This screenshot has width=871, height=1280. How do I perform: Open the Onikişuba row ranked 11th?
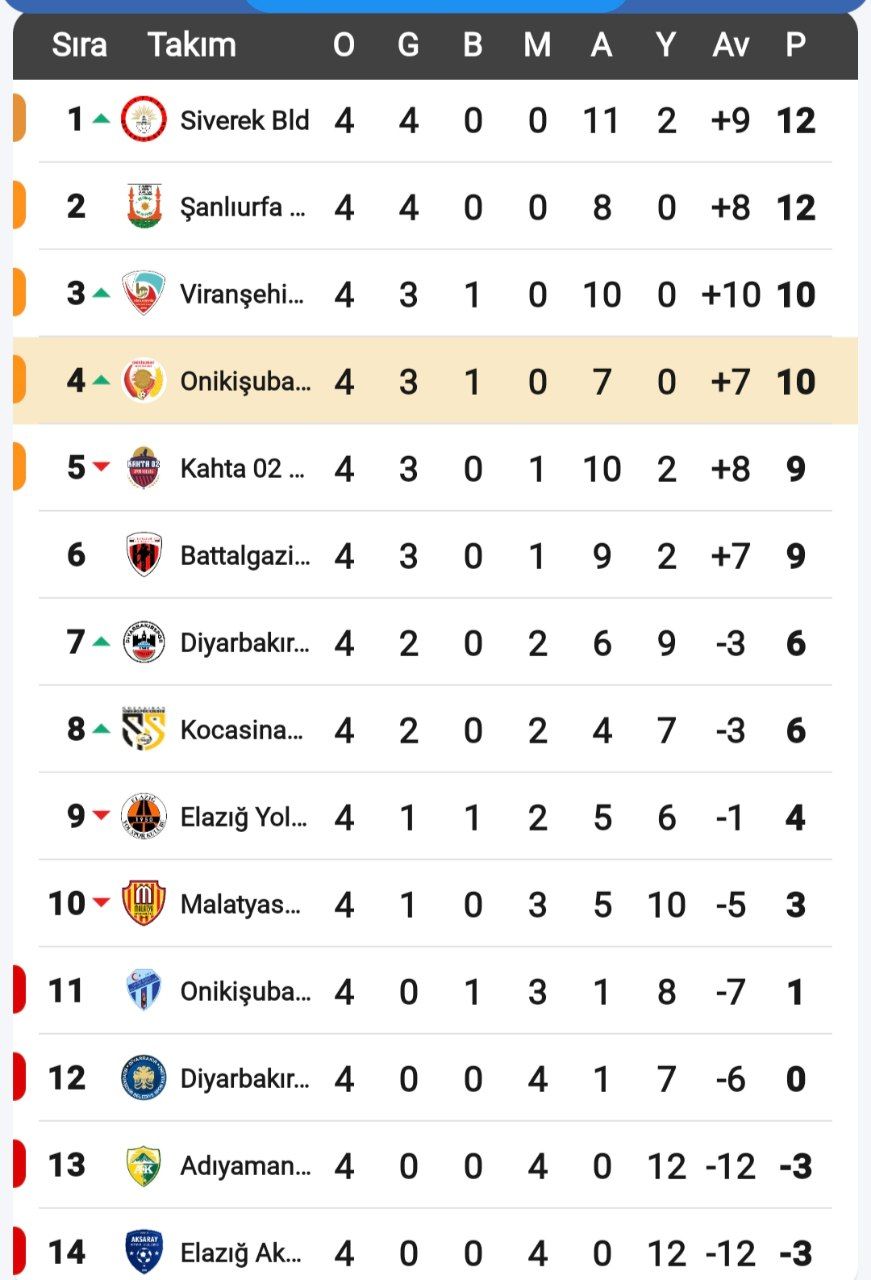coord(244,991)
